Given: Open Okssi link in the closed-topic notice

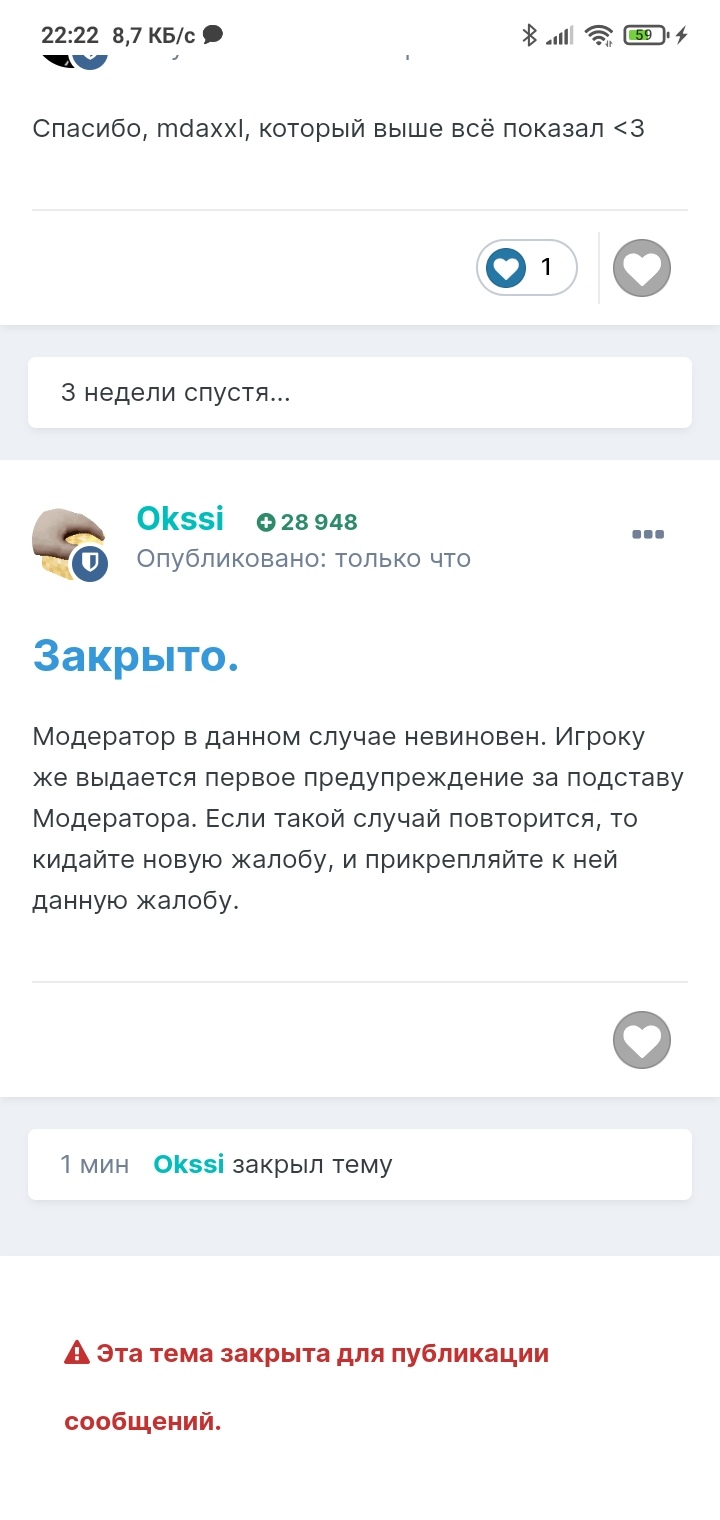Looking at the screenshot, I should (x=188, y=1164).
